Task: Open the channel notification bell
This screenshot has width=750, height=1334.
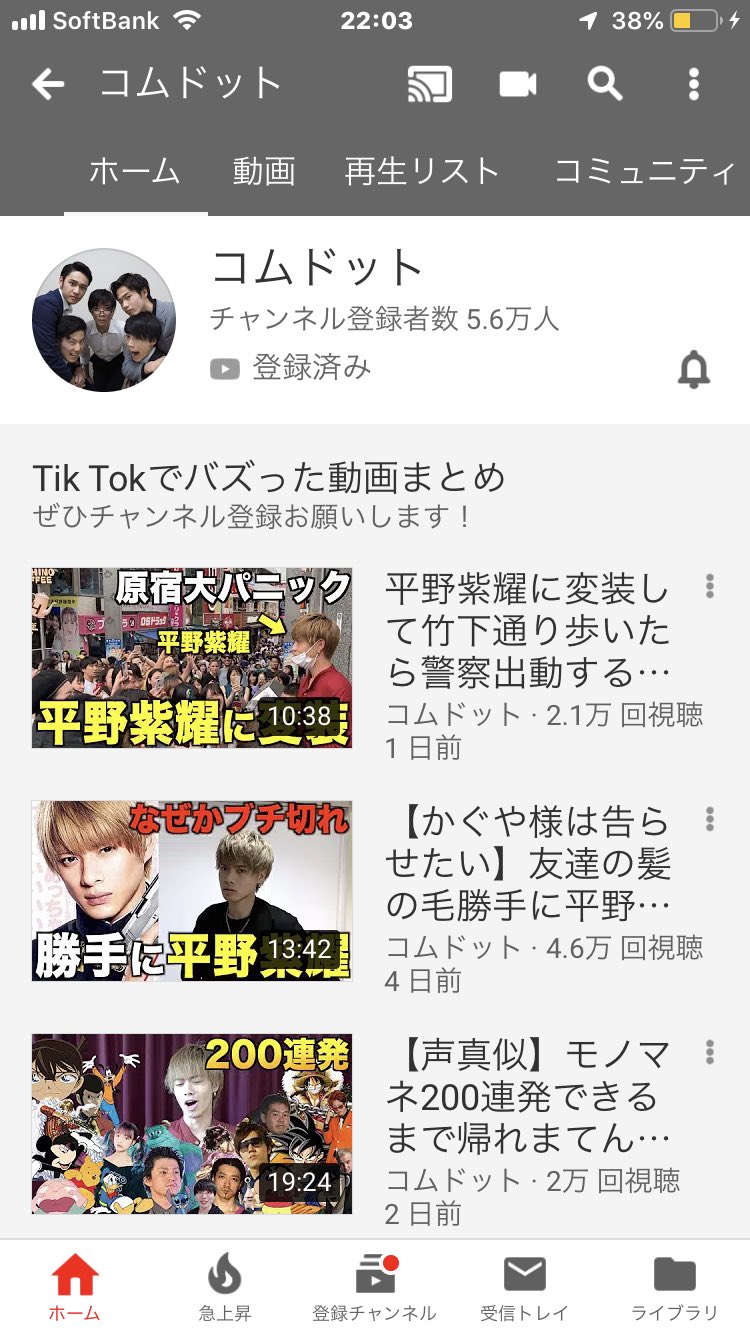Action: pyautogui.click(x=694, y=370)
